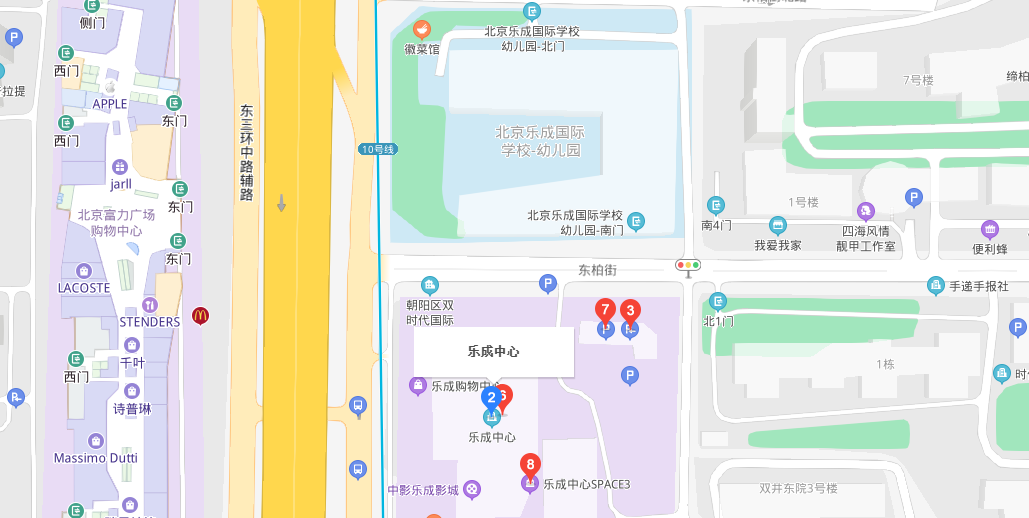Select the 乐成购物中心 shopping POI
1029x518 pixels.
click(x=419, y=385)
